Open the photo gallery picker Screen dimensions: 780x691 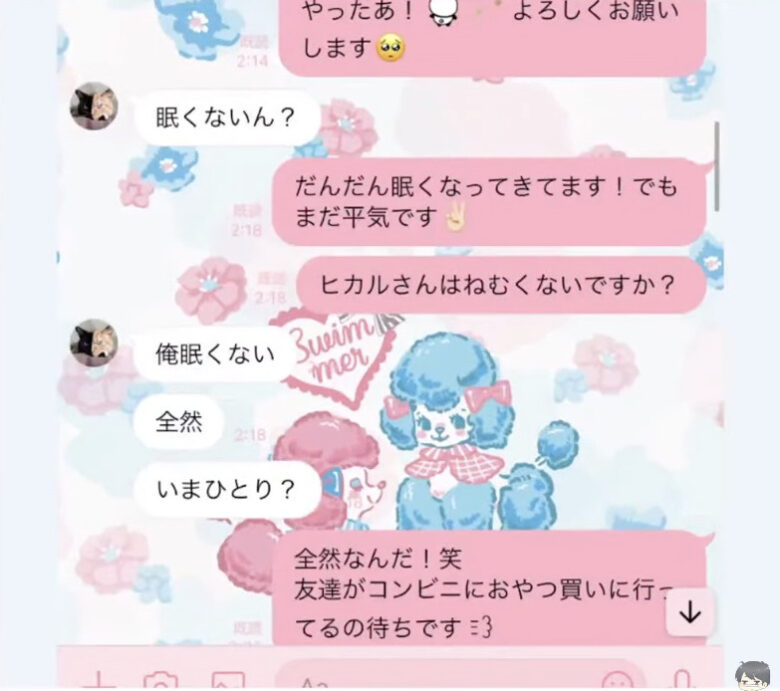click(x=227, y=683)
